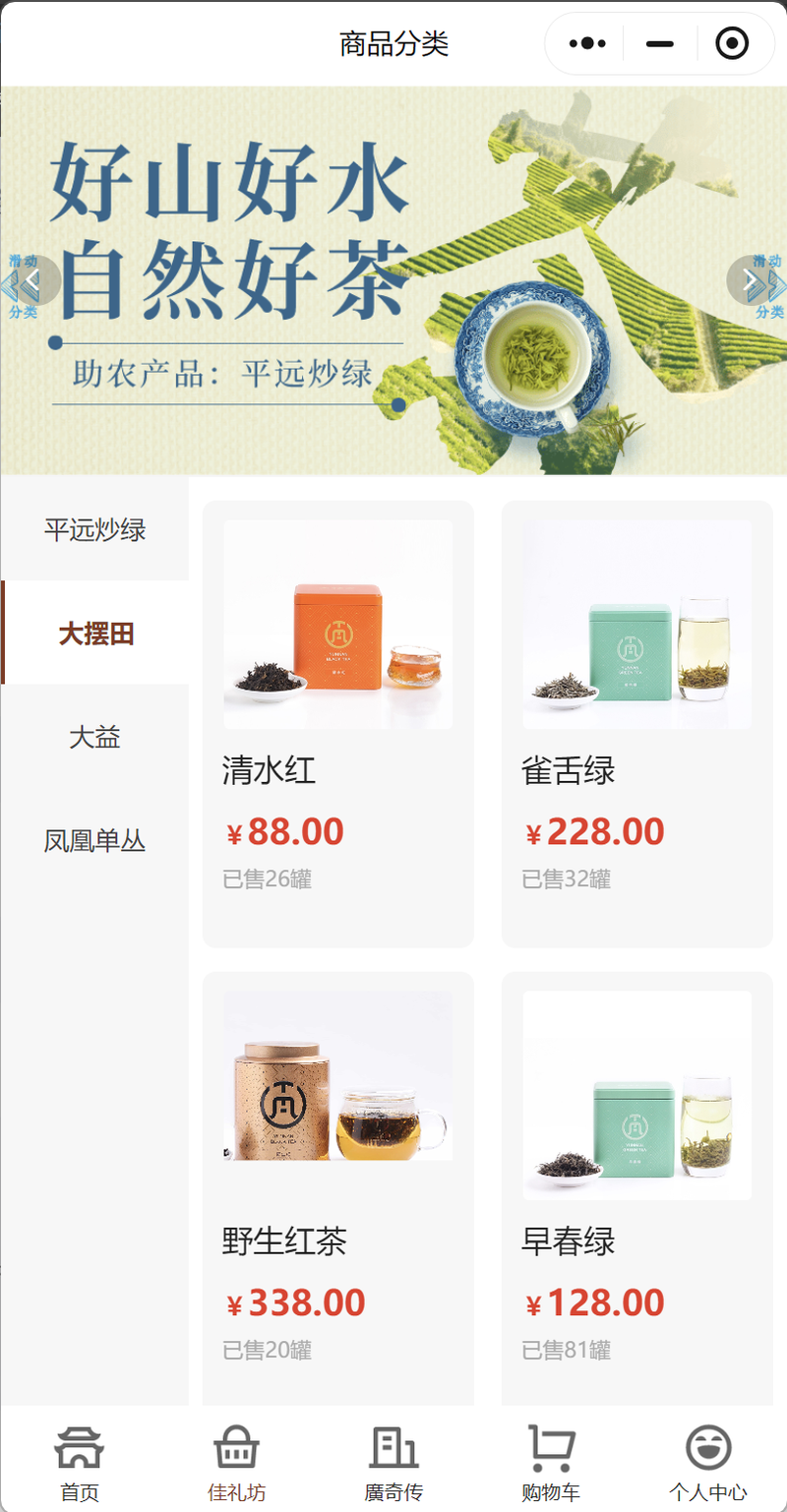Screen dimensions: 787x1512
Task: Switch to the 廣奇传 tab
Action: point(393,1463)
